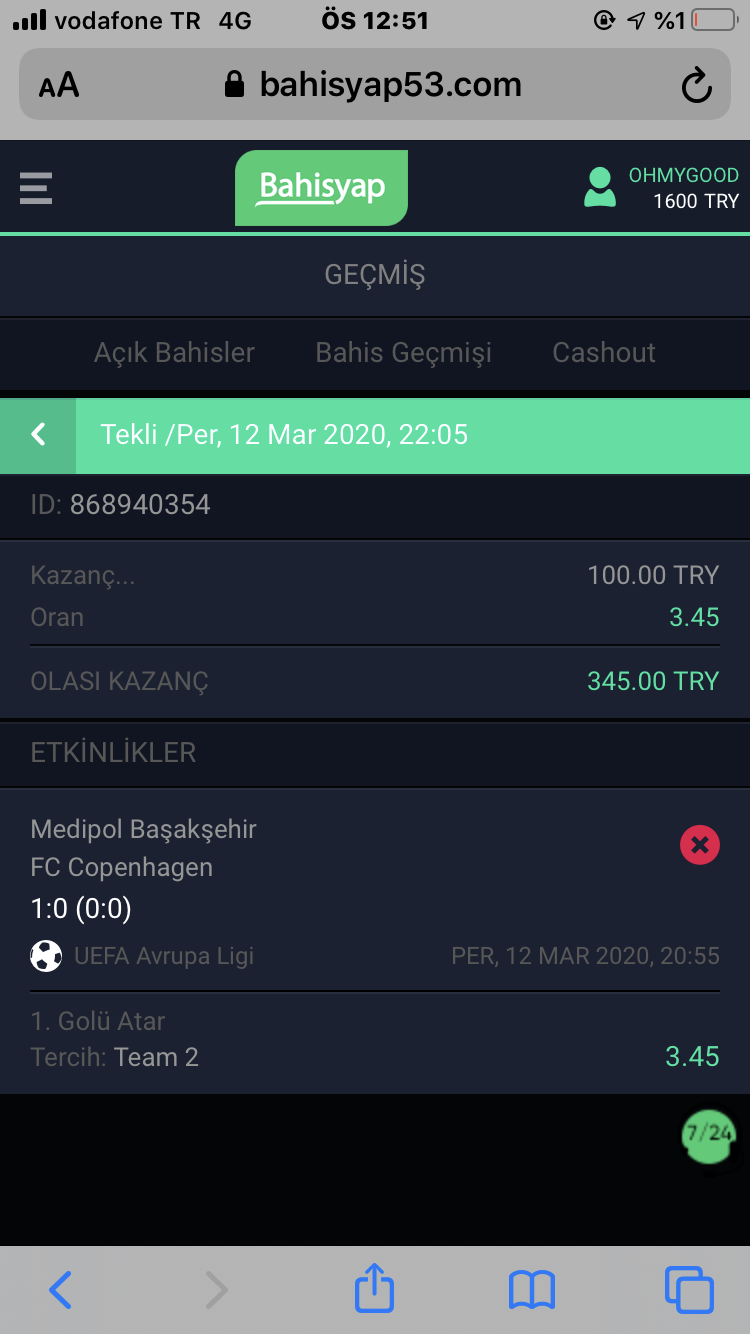Open the Cashout tab
This screenshot has height=1334, width=750.
click(604, 352)
